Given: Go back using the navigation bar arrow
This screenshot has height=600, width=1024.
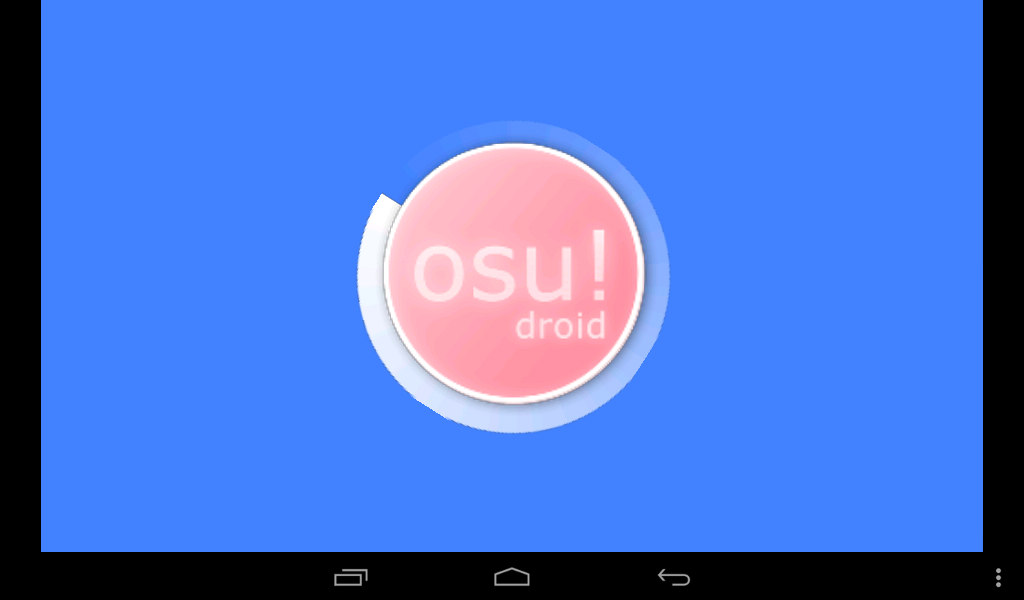Looking at the screenshot, I should pyautogui.click(x=673, y=577).
